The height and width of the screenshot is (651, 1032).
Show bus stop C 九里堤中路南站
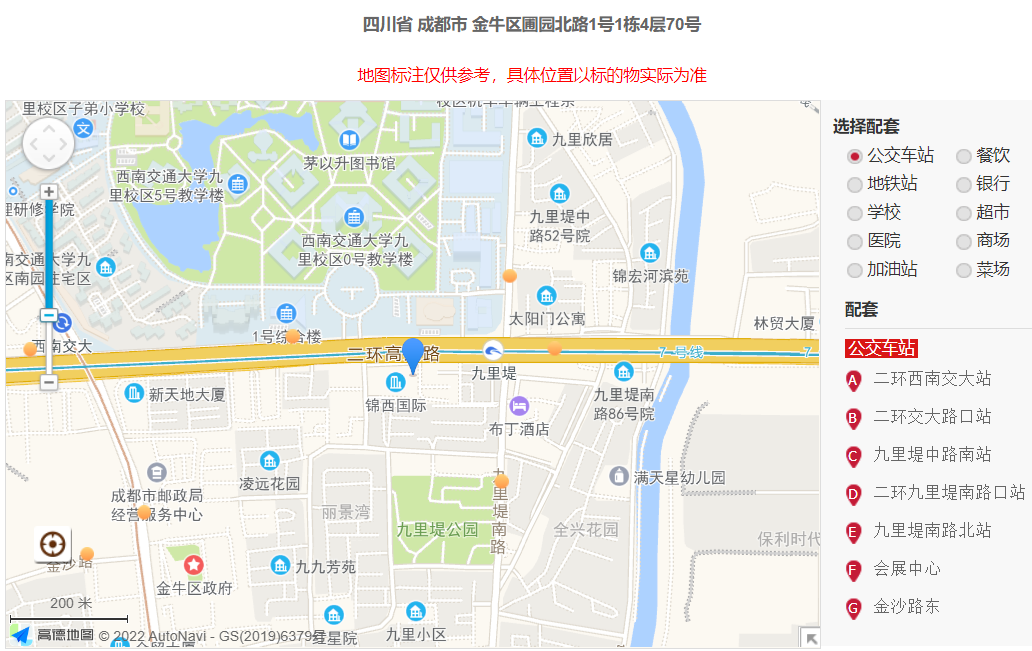[932, 455]
